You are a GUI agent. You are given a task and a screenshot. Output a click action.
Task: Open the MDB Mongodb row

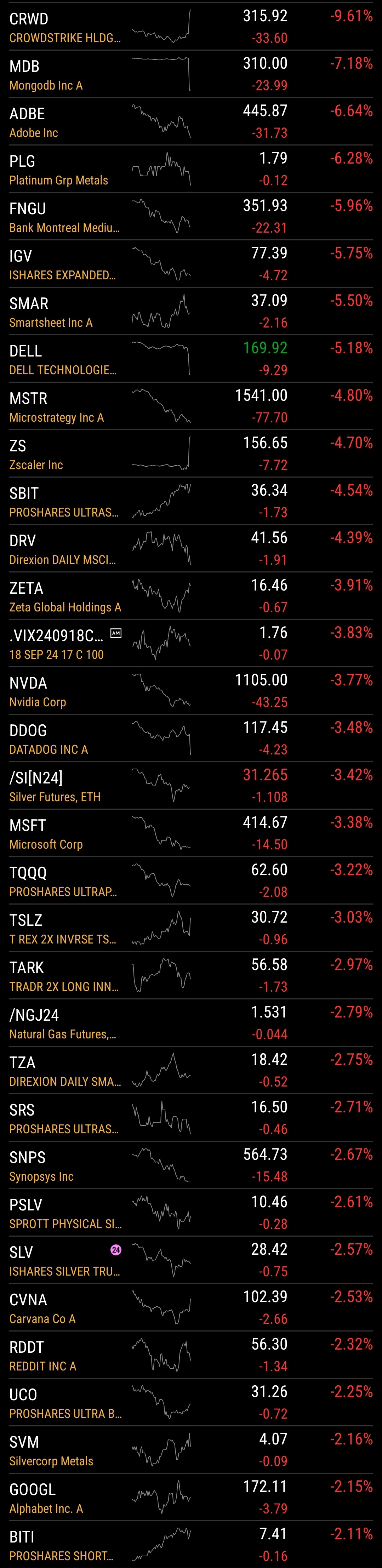(x=191, y=74)
